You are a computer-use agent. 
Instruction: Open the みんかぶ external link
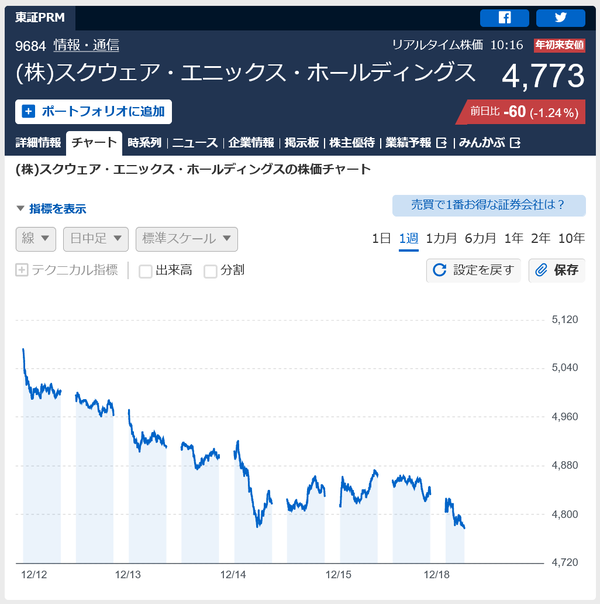coord(489,143)
